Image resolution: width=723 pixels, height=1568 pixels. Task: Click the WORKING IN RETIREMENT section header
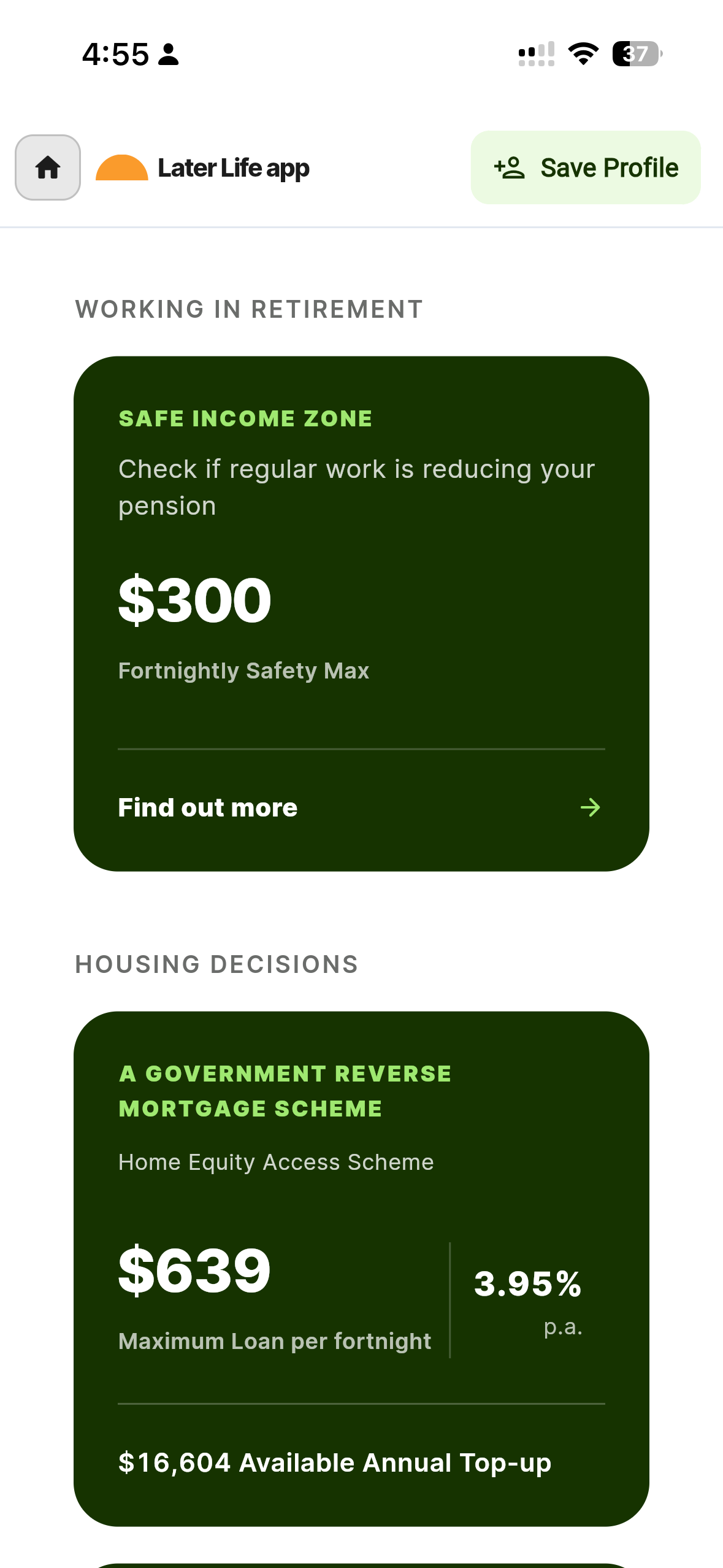(248, 309)
